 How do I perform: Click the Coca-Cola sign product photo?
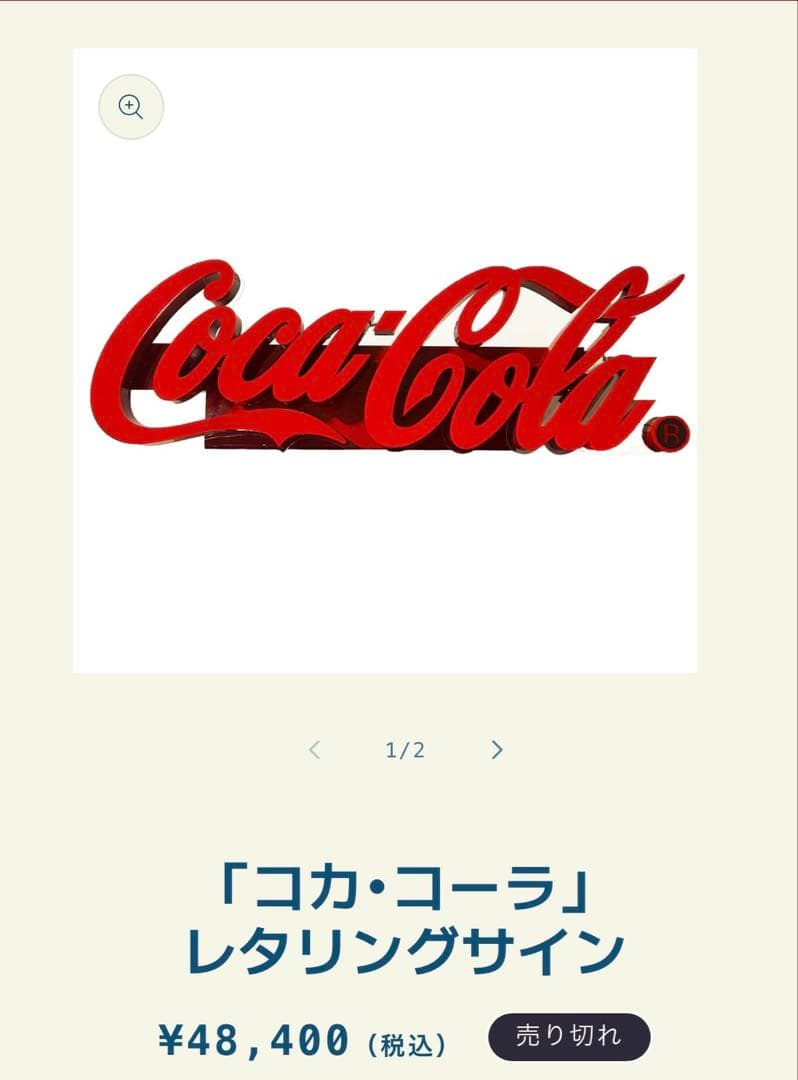[399, 360]
